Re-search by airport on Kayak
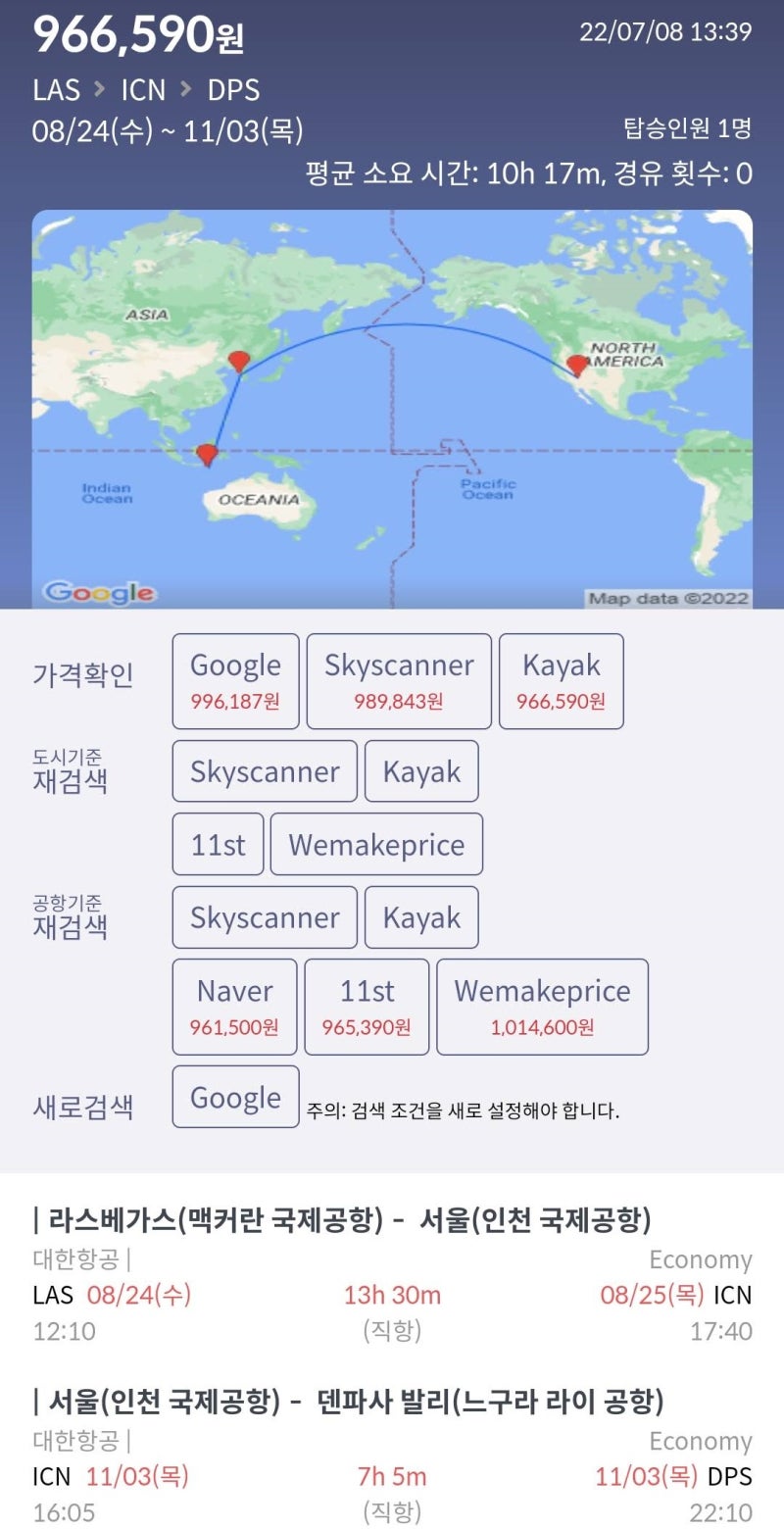This screenshot has width=784, height=1529. [x=421, y=917]
